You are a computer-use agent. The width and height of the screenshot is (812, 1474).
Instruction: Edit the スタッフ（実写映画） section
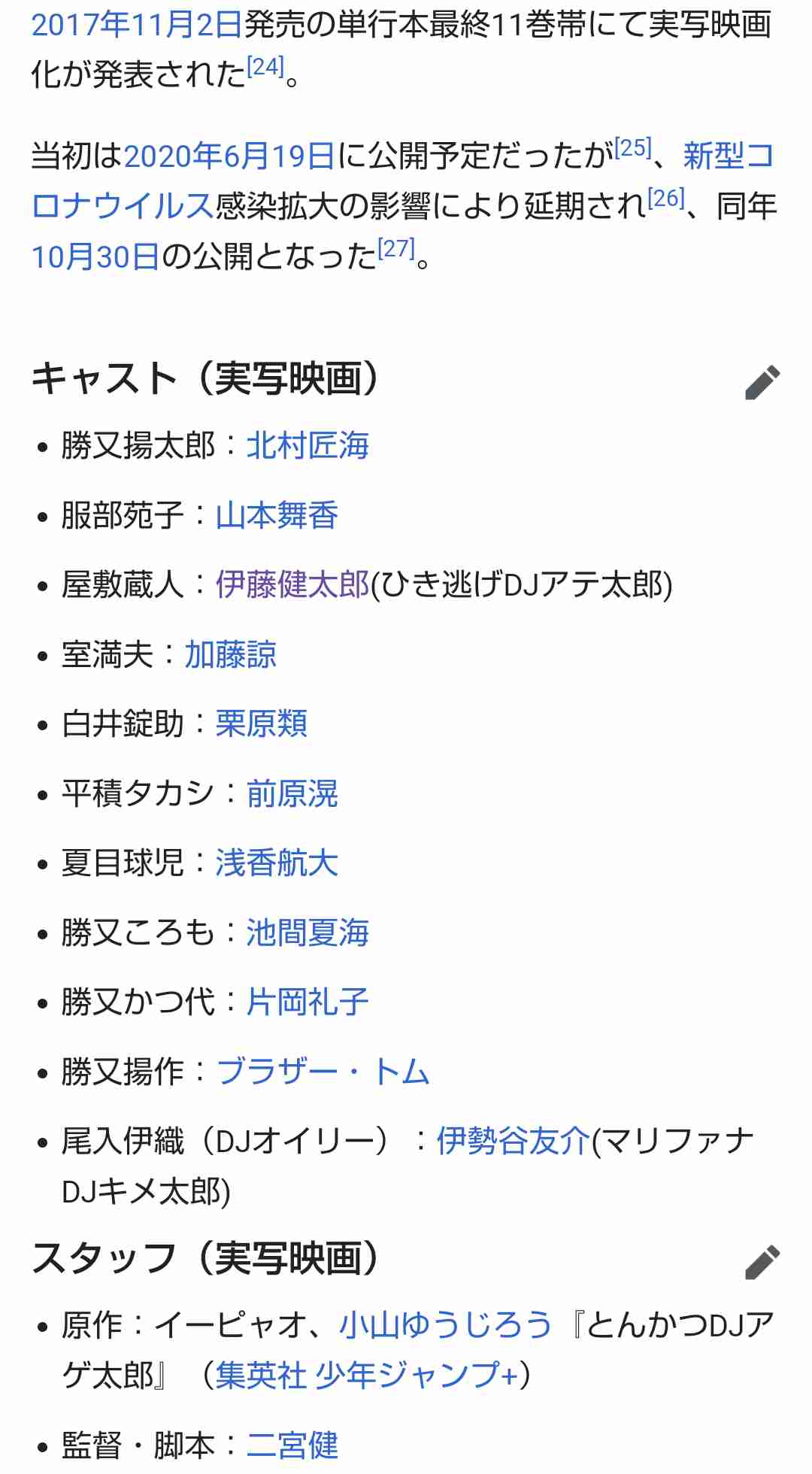(x=762, y=1262)
